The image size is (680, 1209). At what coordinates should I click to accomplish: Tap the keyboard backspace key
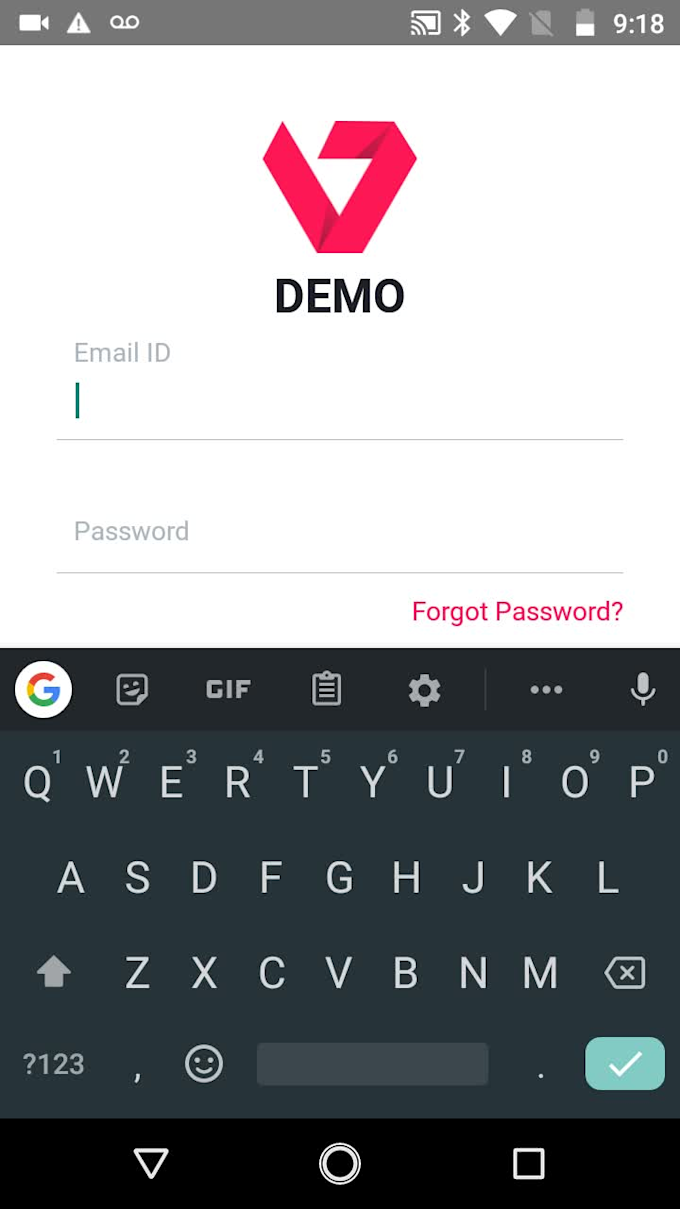pos(625,973)
